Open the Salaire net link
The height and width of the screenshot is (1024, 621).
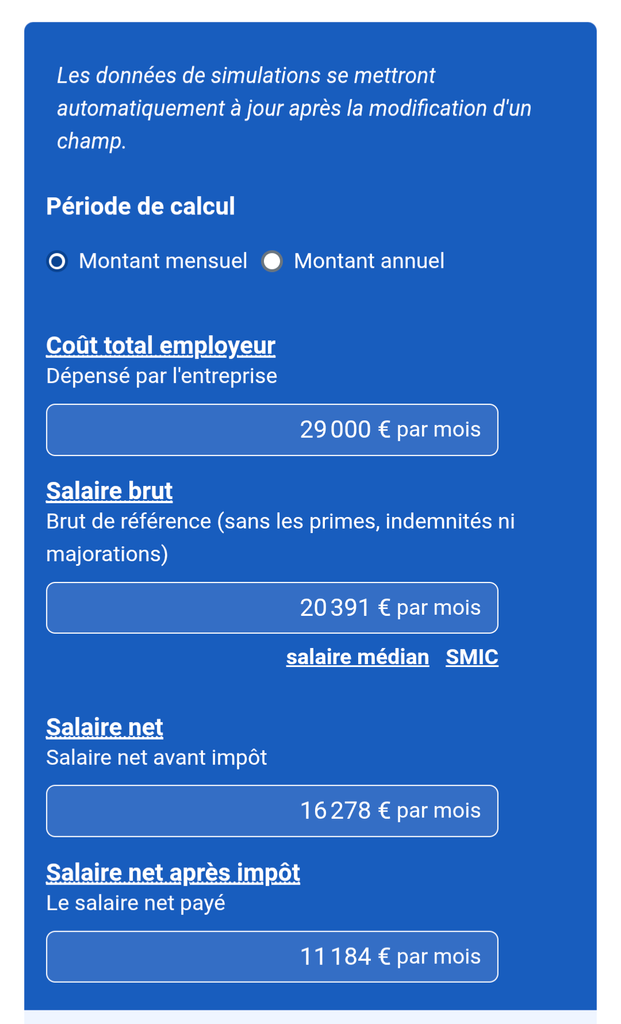(x=104, y=727)
